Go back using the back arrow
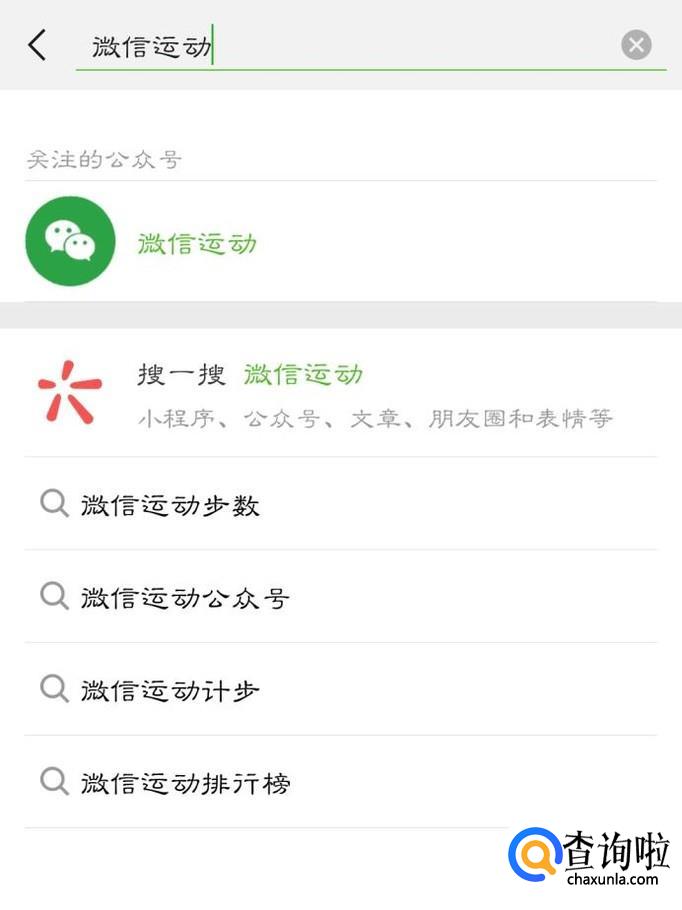This screenshot has width=682, height=910. [37, 45]
